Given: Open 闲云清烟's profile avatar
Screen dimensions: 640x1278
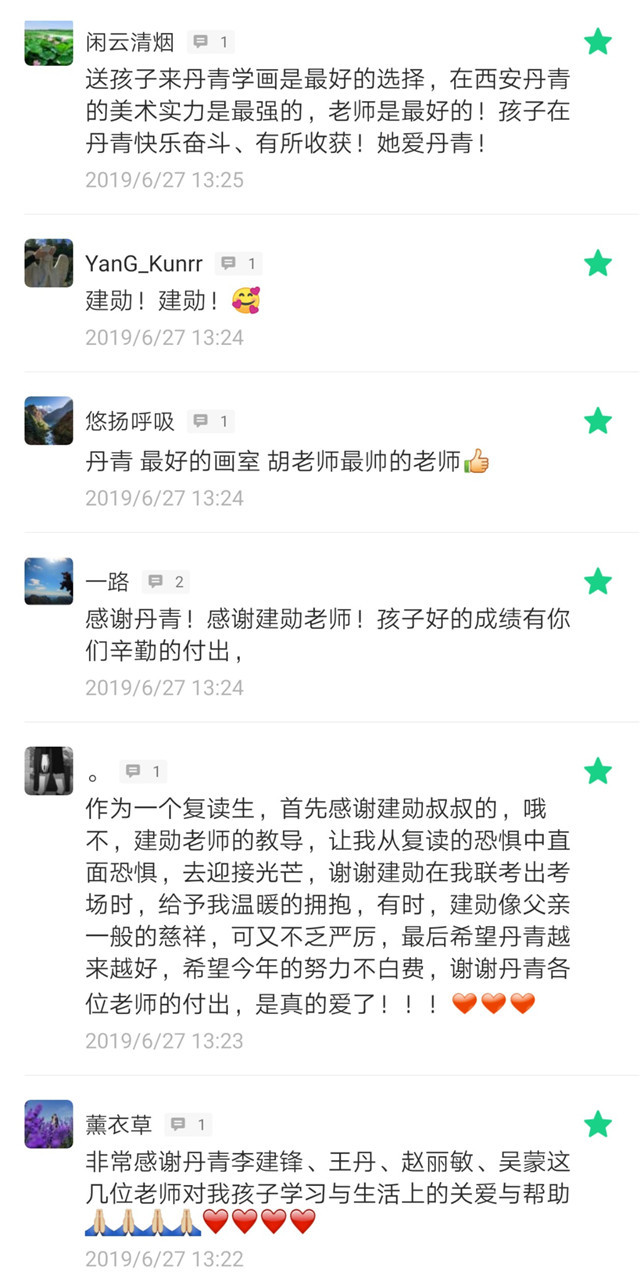Looking at the screenshot, I should 49,43.
